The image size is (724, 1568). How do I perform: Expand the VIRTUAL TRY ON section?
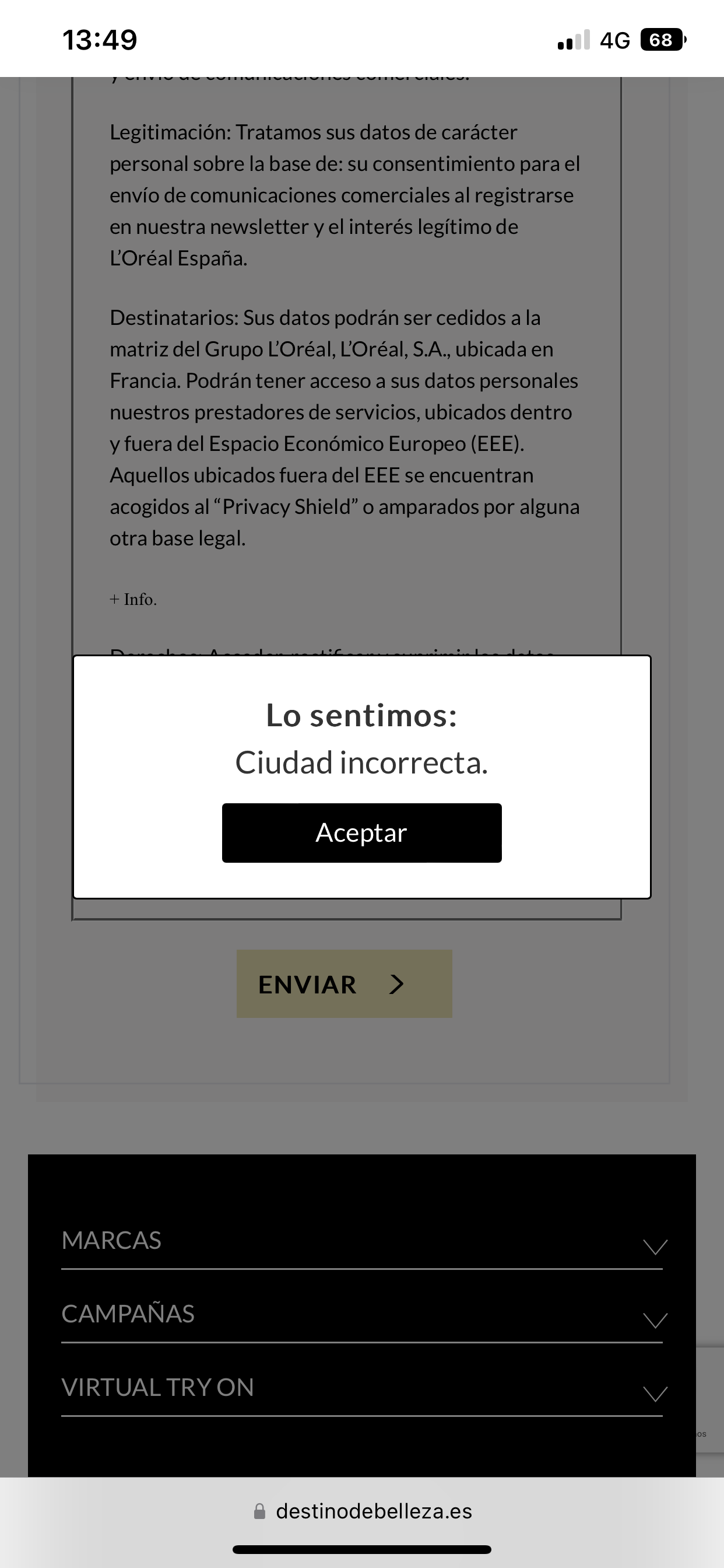(361, 1387)
